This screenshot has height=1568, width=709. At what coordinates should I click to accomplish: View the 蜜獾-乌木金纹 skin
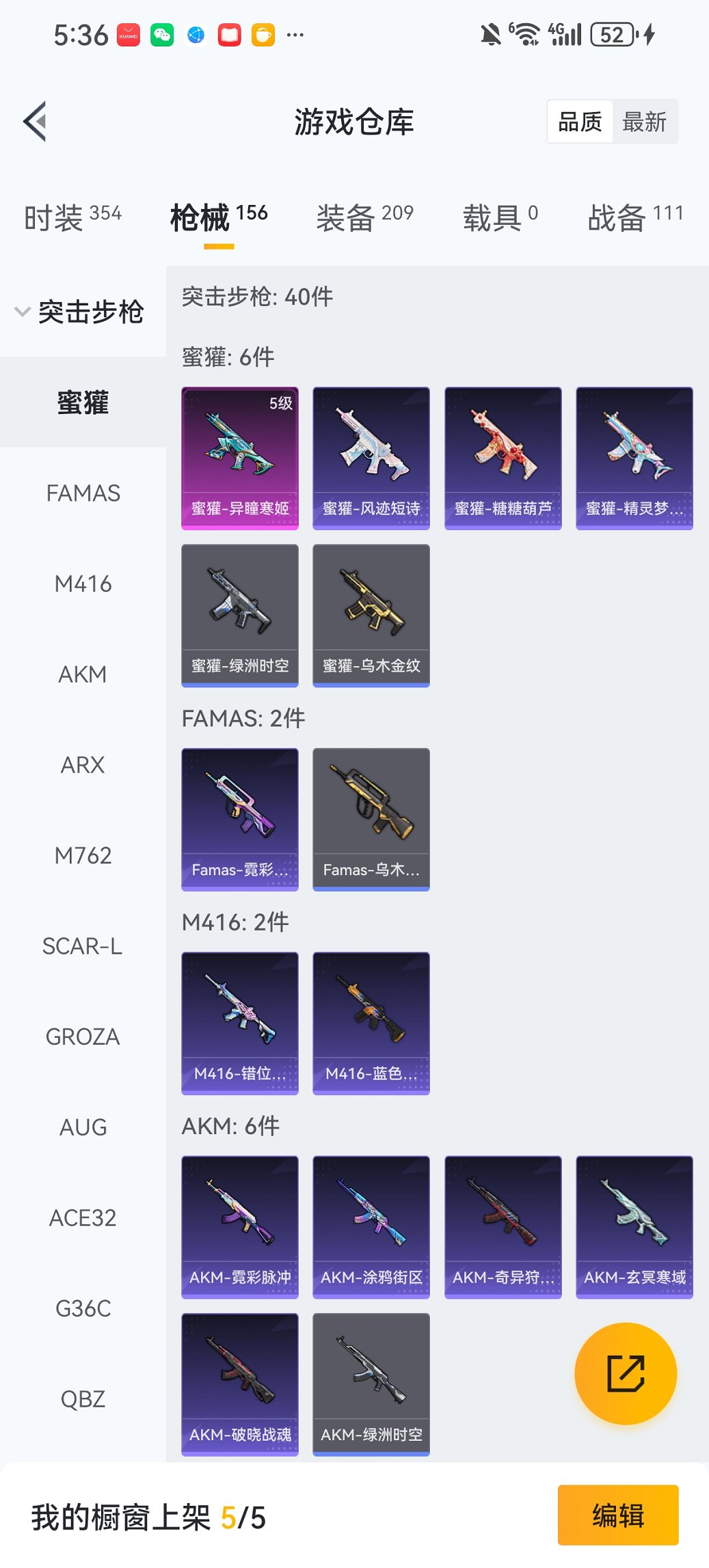tap(371, 615)
